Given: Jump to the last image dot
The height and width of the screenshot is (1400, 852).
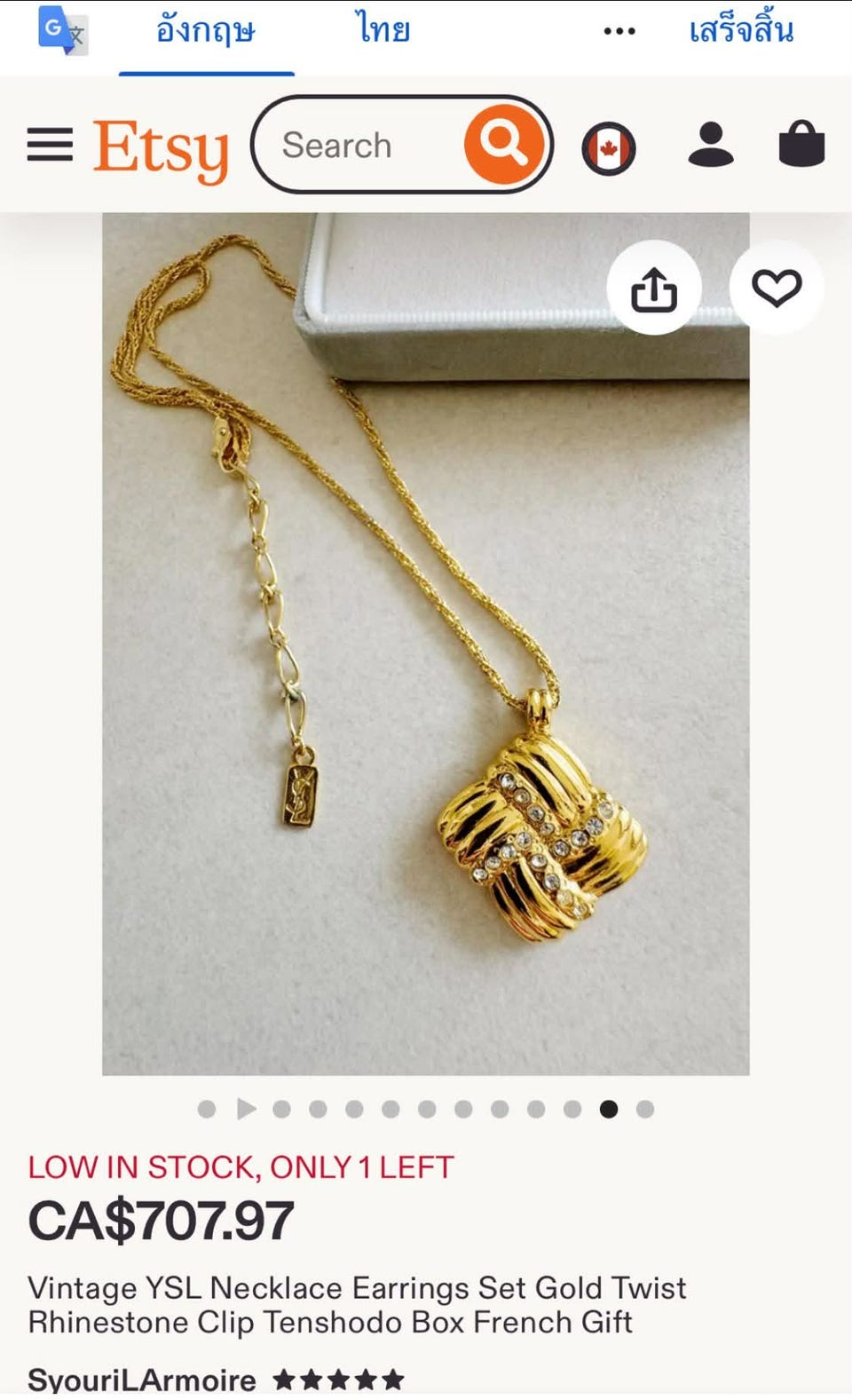Looking at the screenshot, I should point(645,1109).
